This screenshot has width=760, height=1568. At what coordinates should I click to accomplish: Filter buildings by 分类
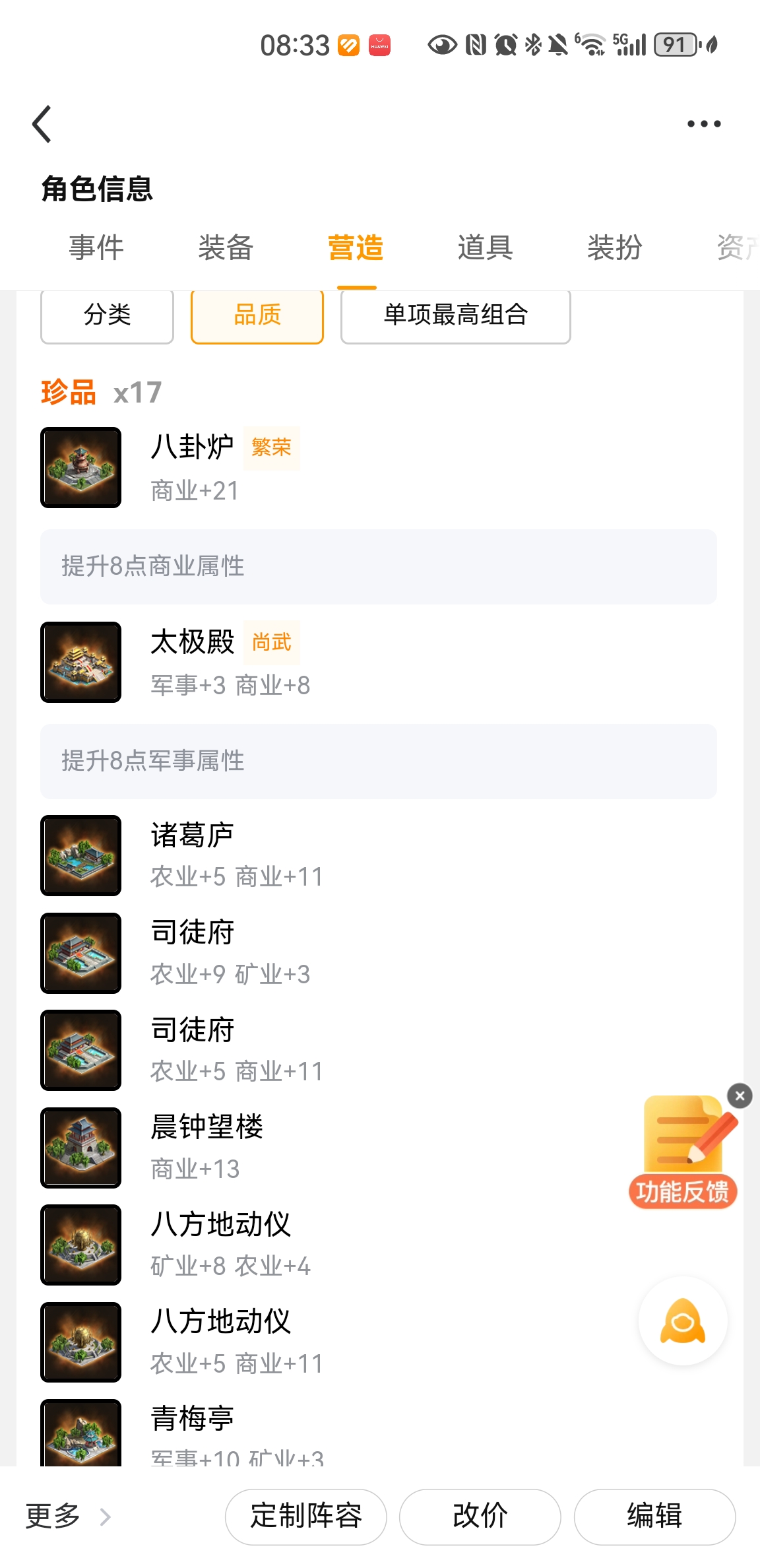[x=107, y=315]
